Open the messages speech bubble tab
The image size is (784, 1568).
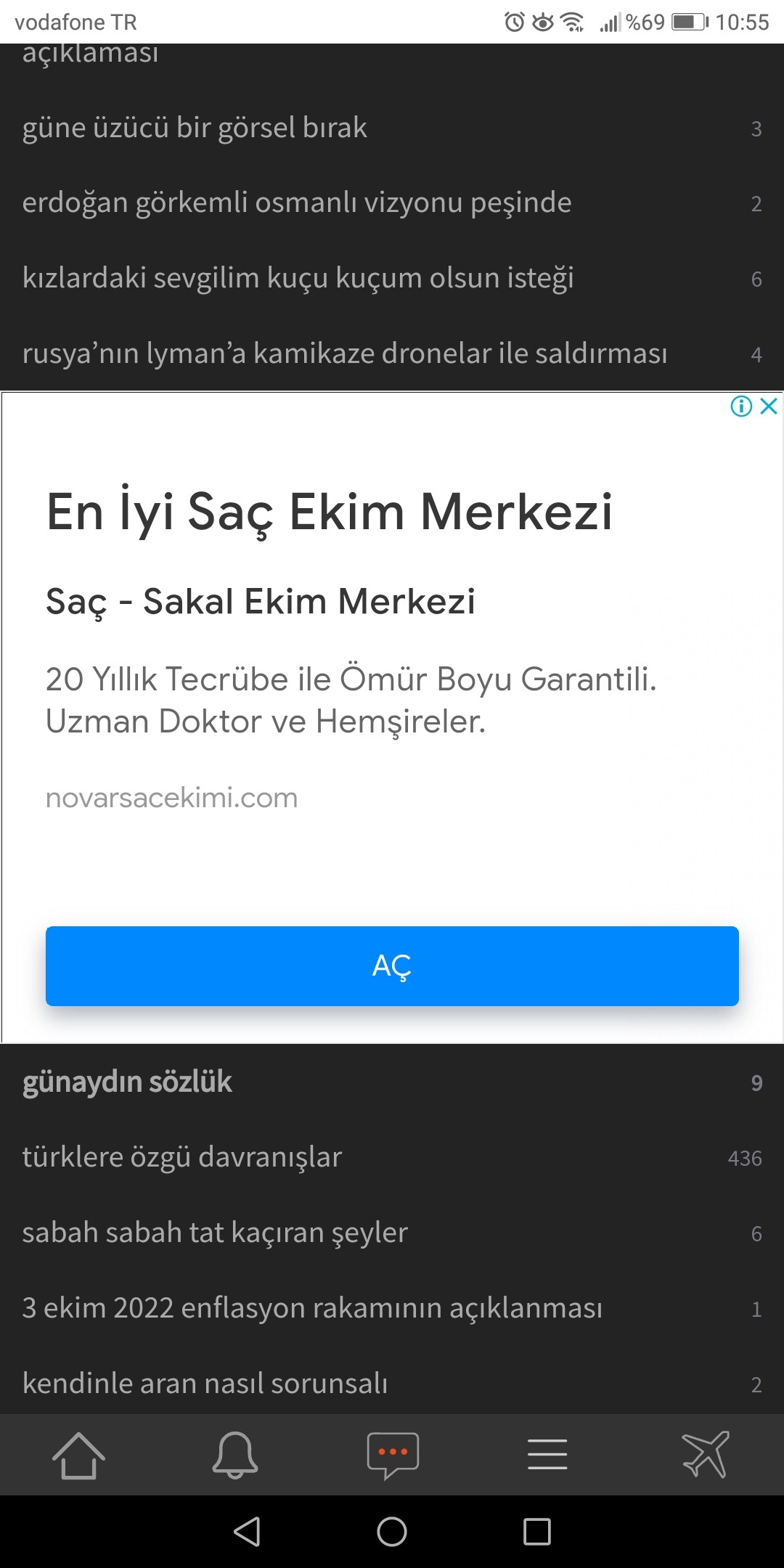(393, 1455)
